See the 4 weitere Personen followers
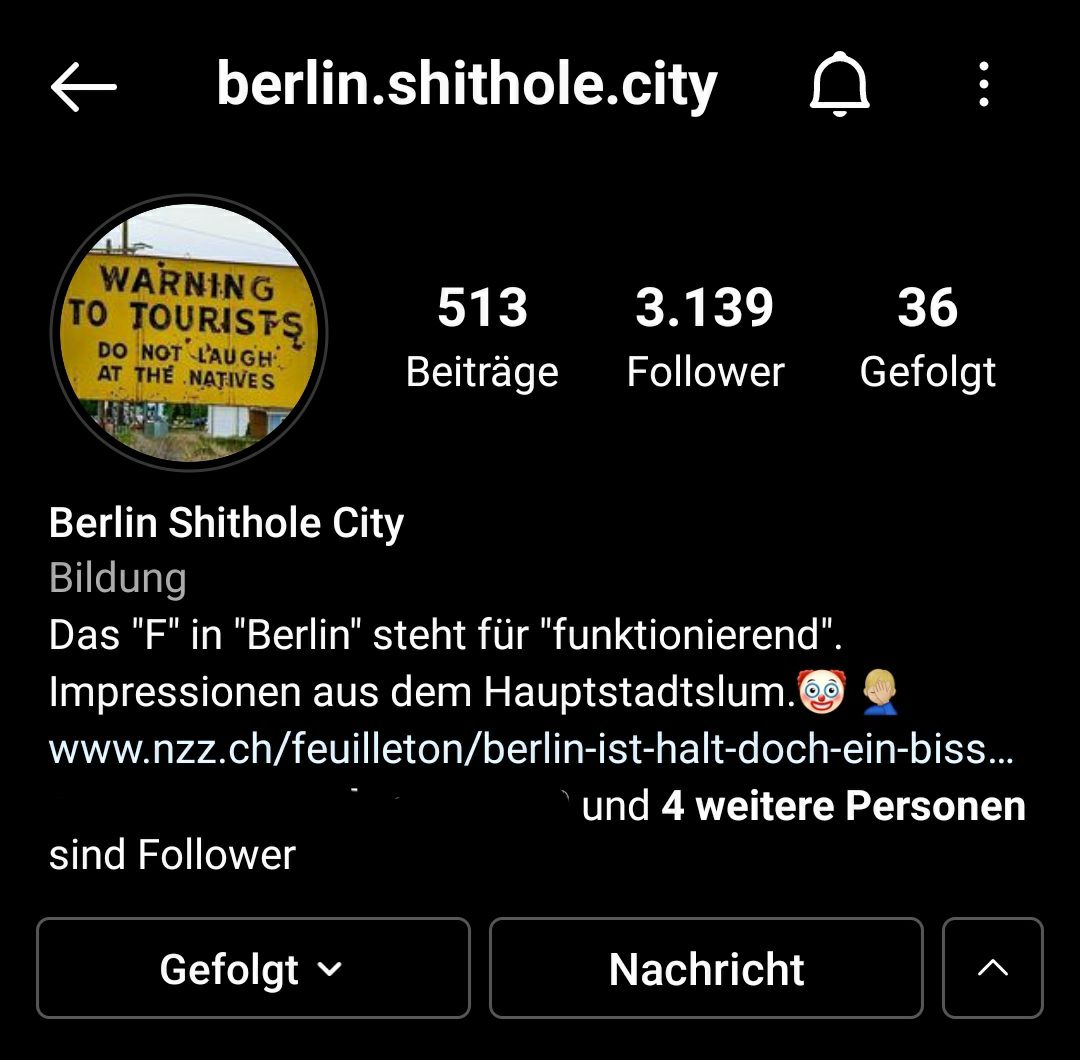The image size is (1080, 1060). click(x=843, y=806)
